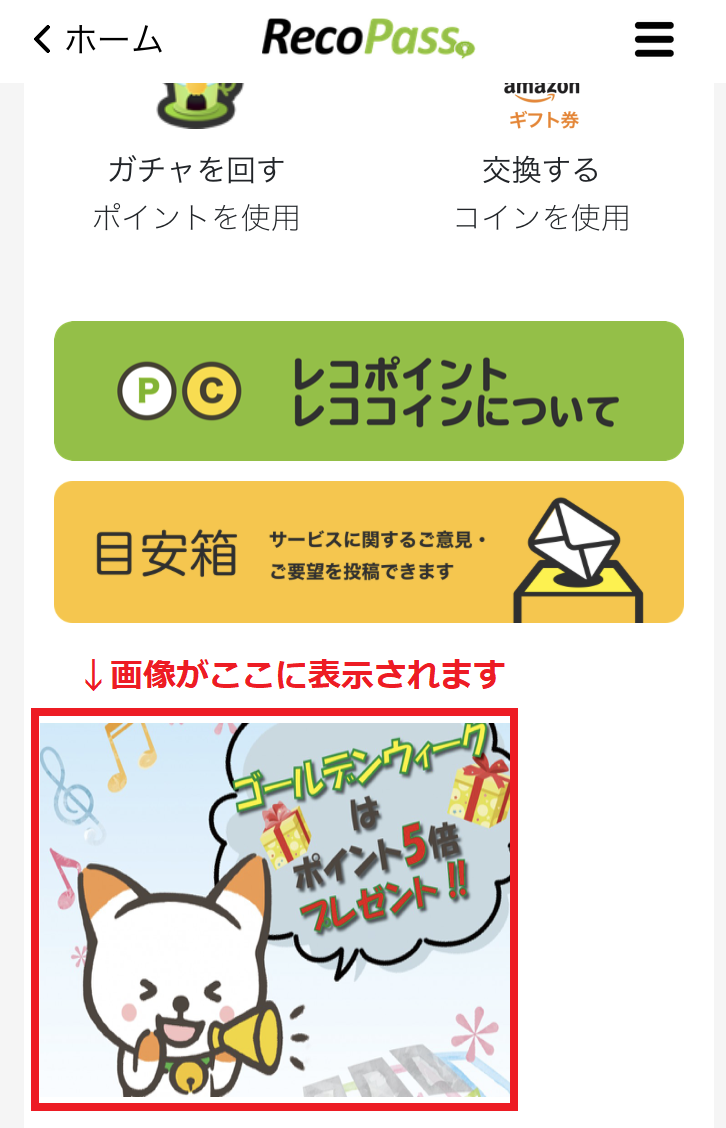Open the Golden Week points campaign image
The width and height of the screenshot is (726, 1128).
pyautogui.click(x=275, y=910)
